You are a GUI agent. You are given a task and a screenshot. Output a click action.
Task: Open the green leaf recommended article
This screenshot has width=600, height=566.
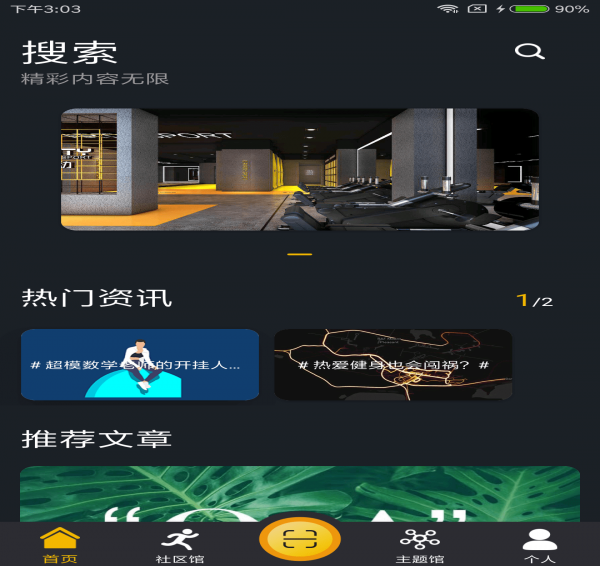click(300, 493)
